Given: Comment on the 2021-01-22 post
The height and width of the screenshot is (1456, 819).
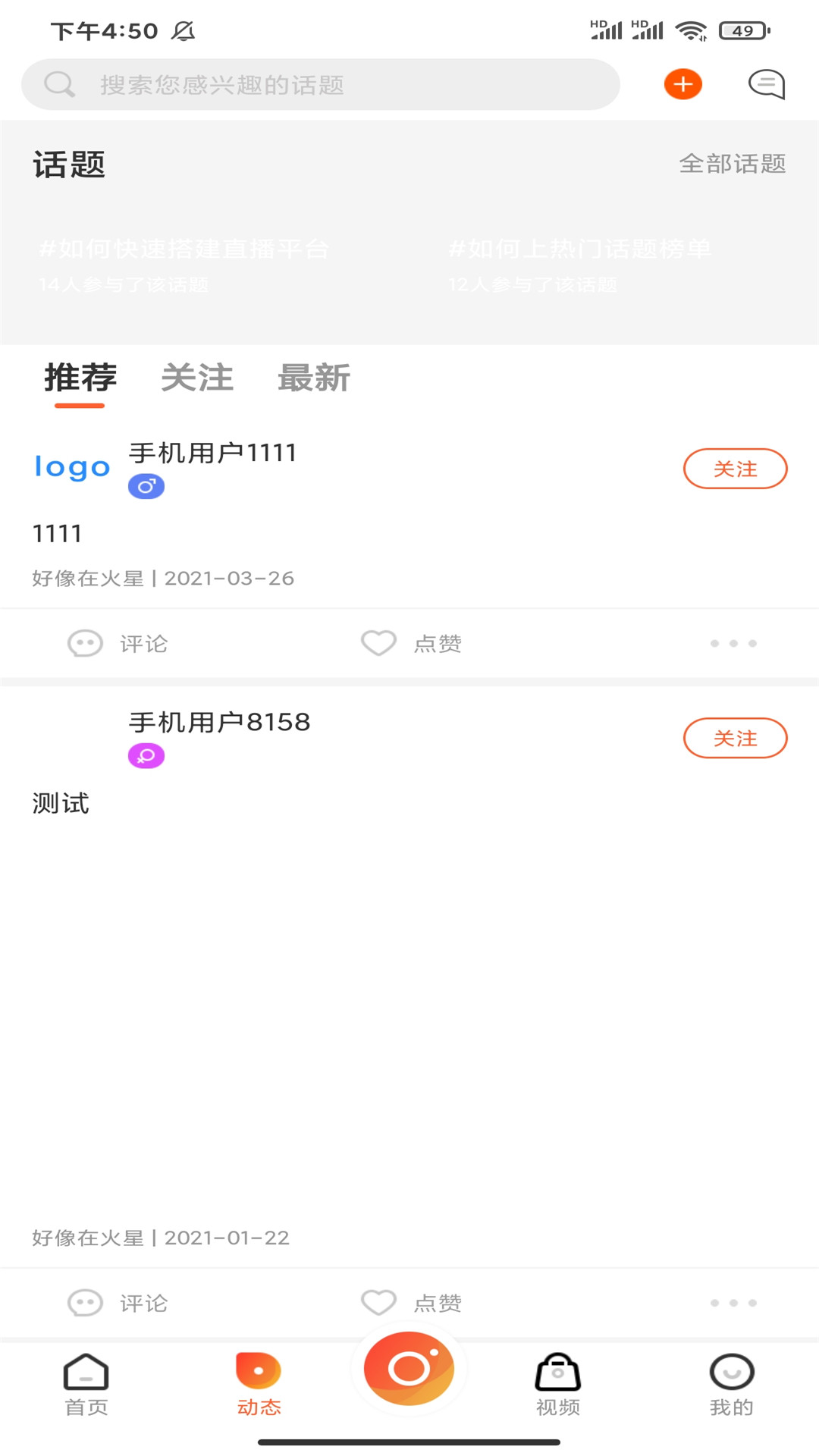Looking at the screenshot, I should click(x=118, y=1303).
